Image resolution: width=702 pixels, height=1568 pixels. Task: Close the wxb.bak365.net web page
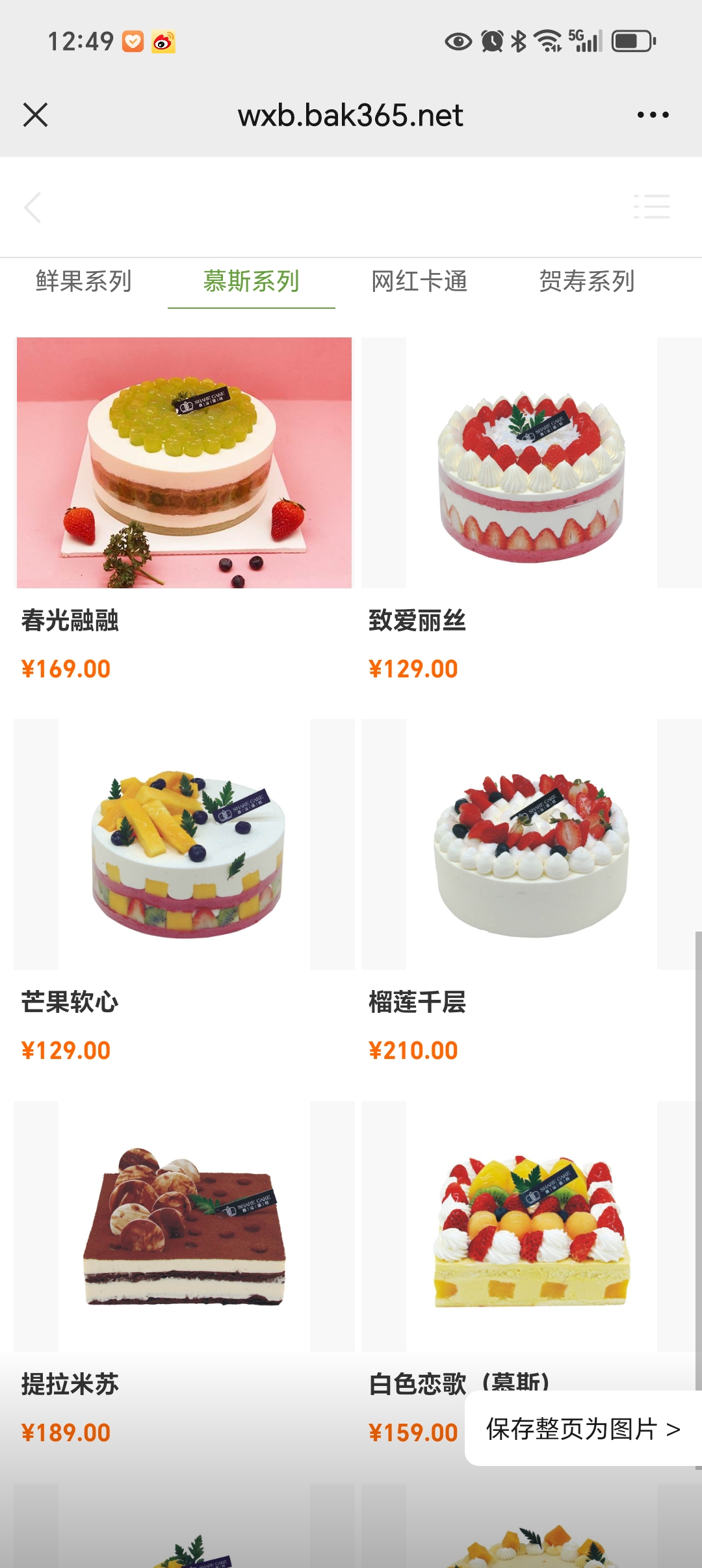pyautogui.click(x=35, y=115)
